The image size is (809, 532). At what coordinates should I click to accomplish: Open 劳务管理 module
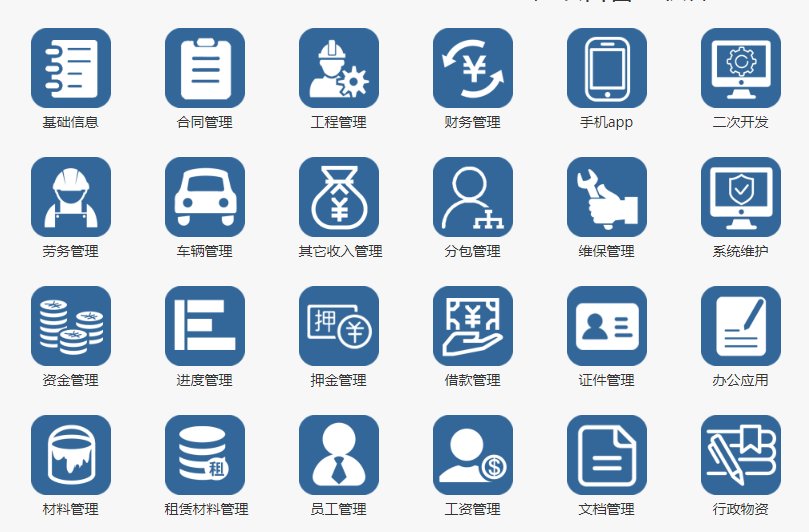pyautogui.click(x=71, y=197)
